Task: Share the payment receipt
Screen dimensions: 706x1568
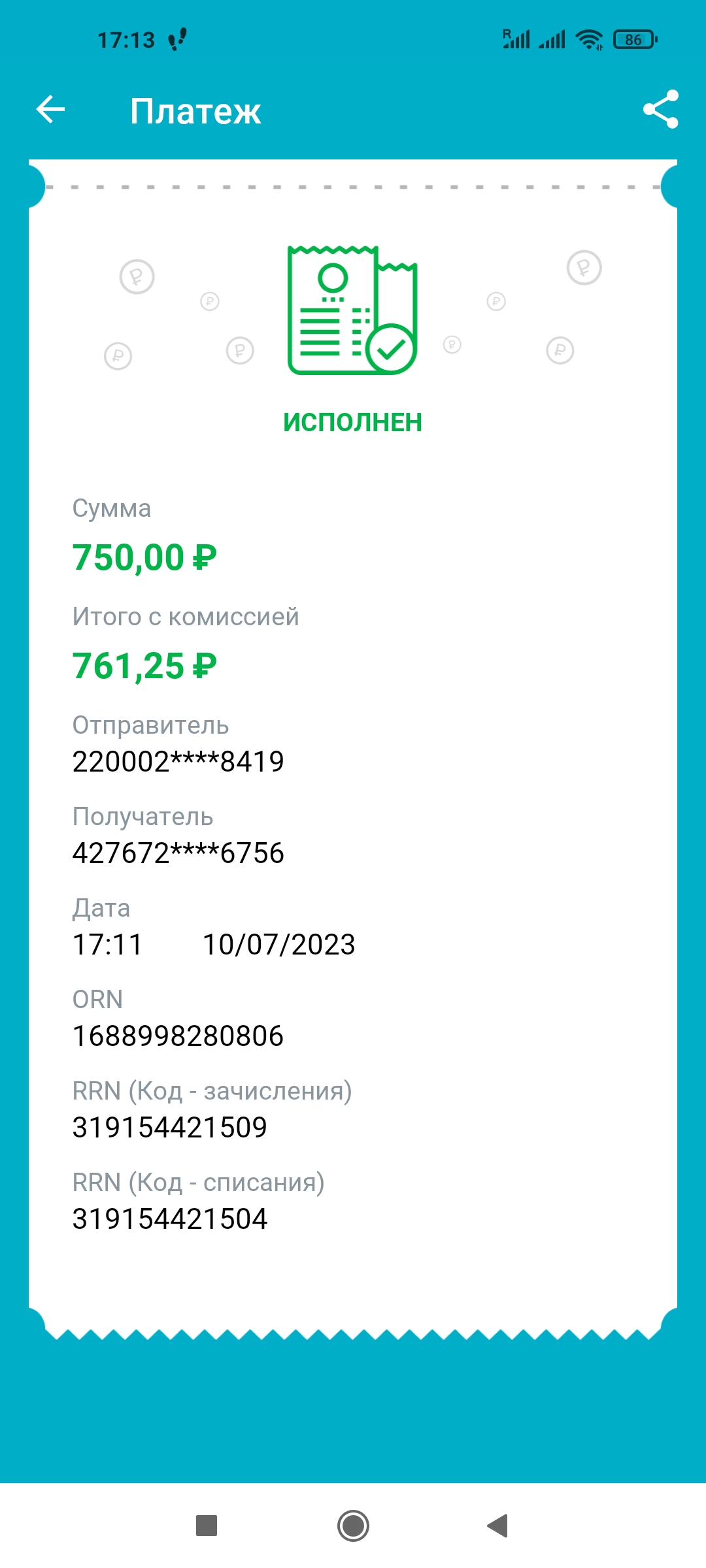Action: 661,109
